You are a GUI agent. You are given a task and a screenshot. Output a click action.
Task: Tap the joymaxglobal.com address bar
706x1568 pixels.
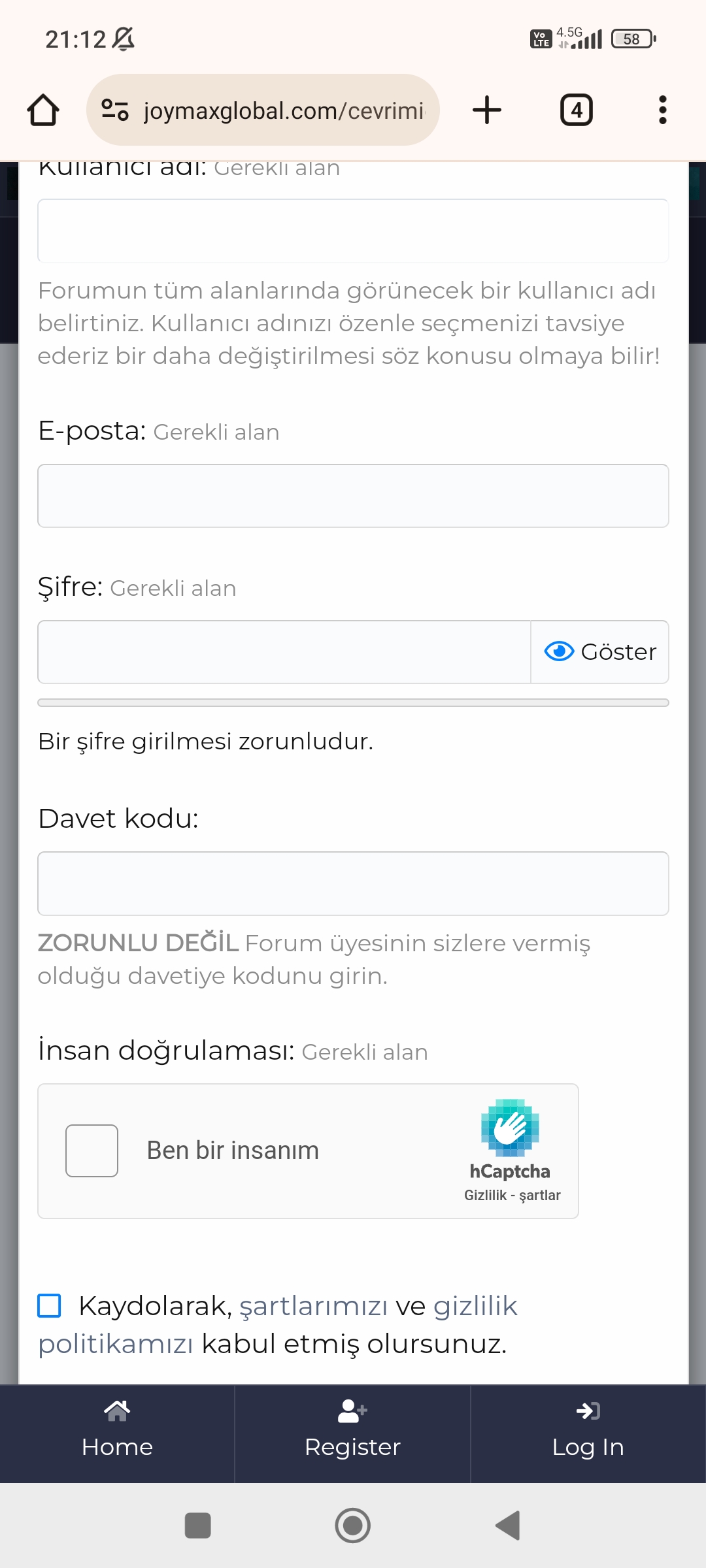coord(263,110)
